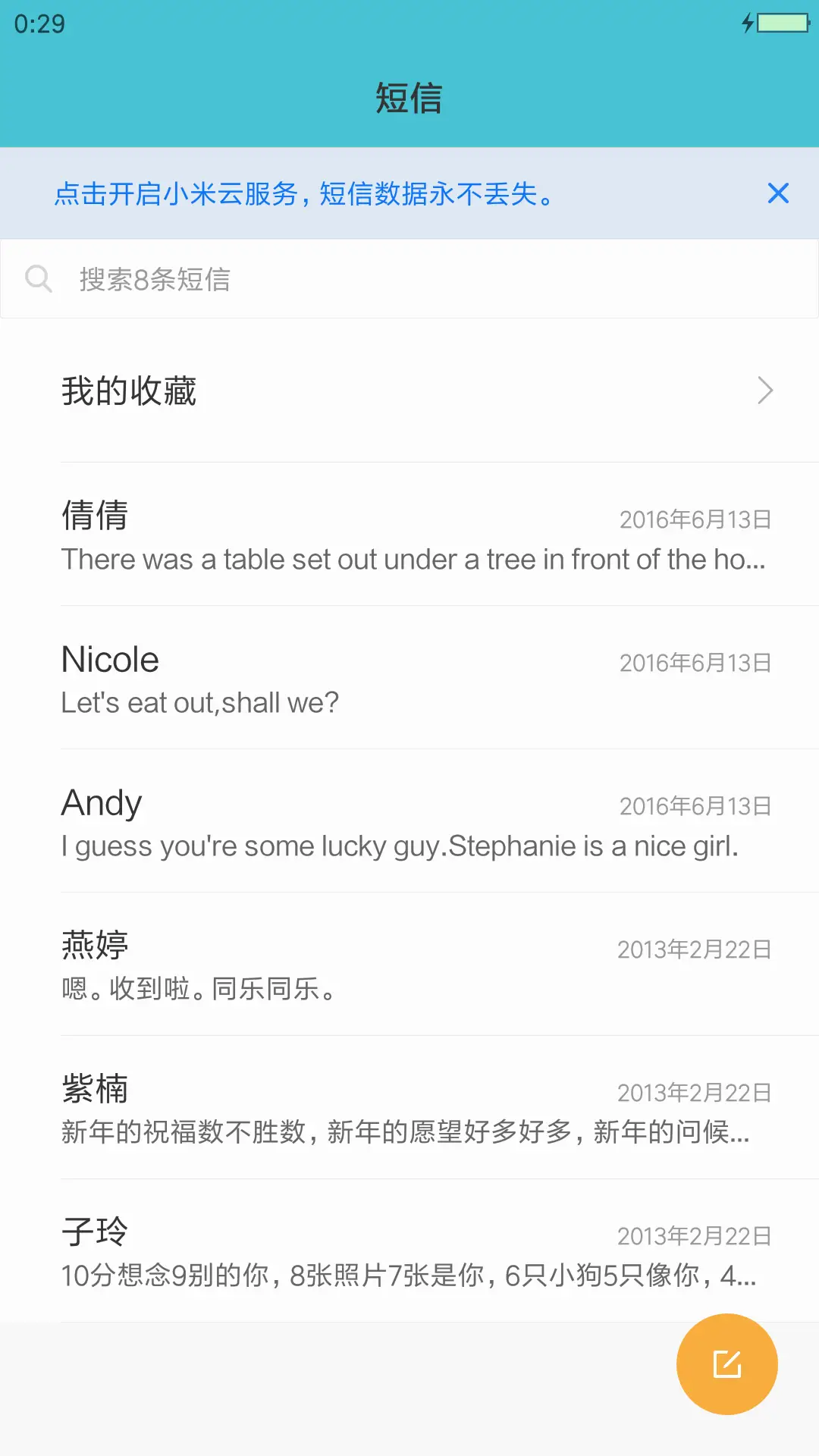
Task: Select the 紫楠 conversation
Action: coord(409,1107)
